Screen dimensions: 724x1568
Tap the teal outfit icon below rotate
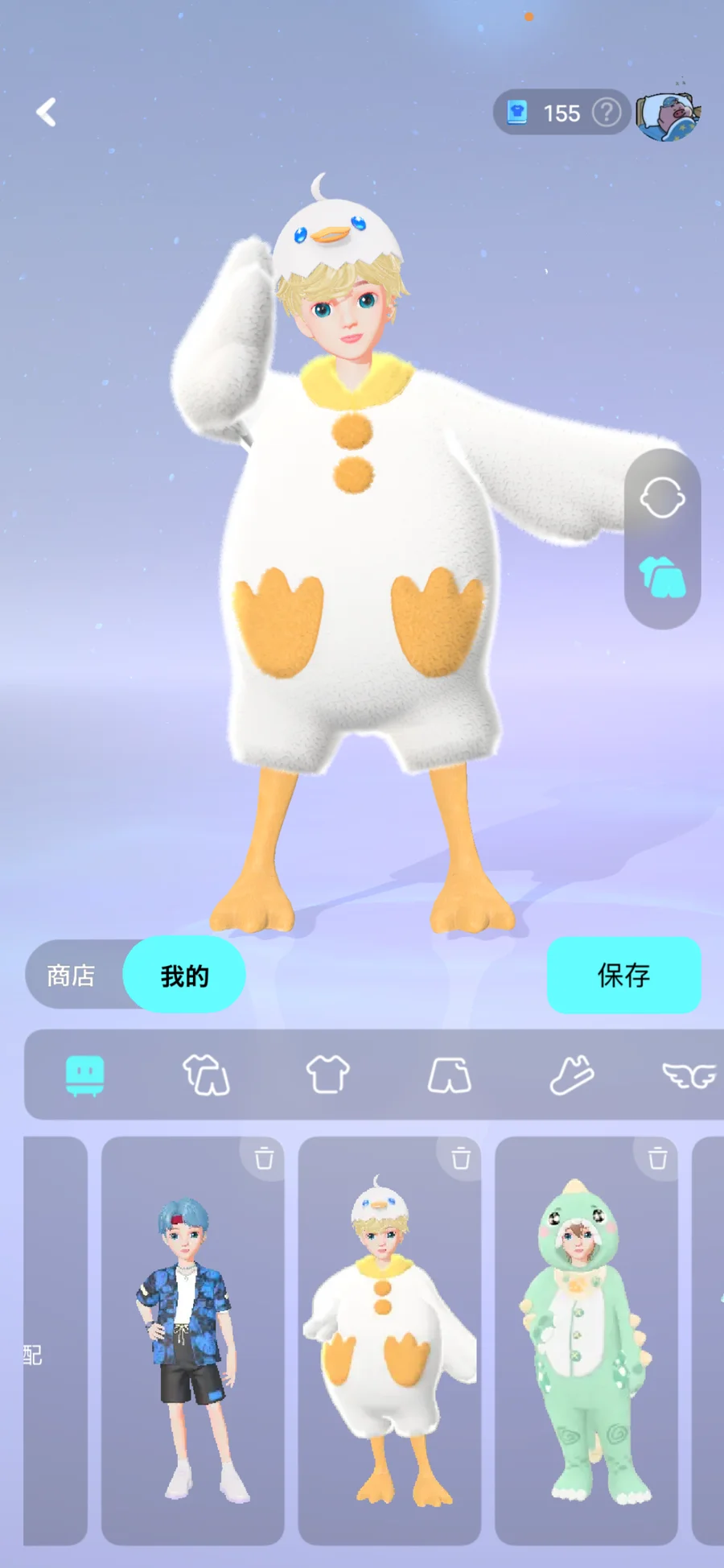(662, 578)
